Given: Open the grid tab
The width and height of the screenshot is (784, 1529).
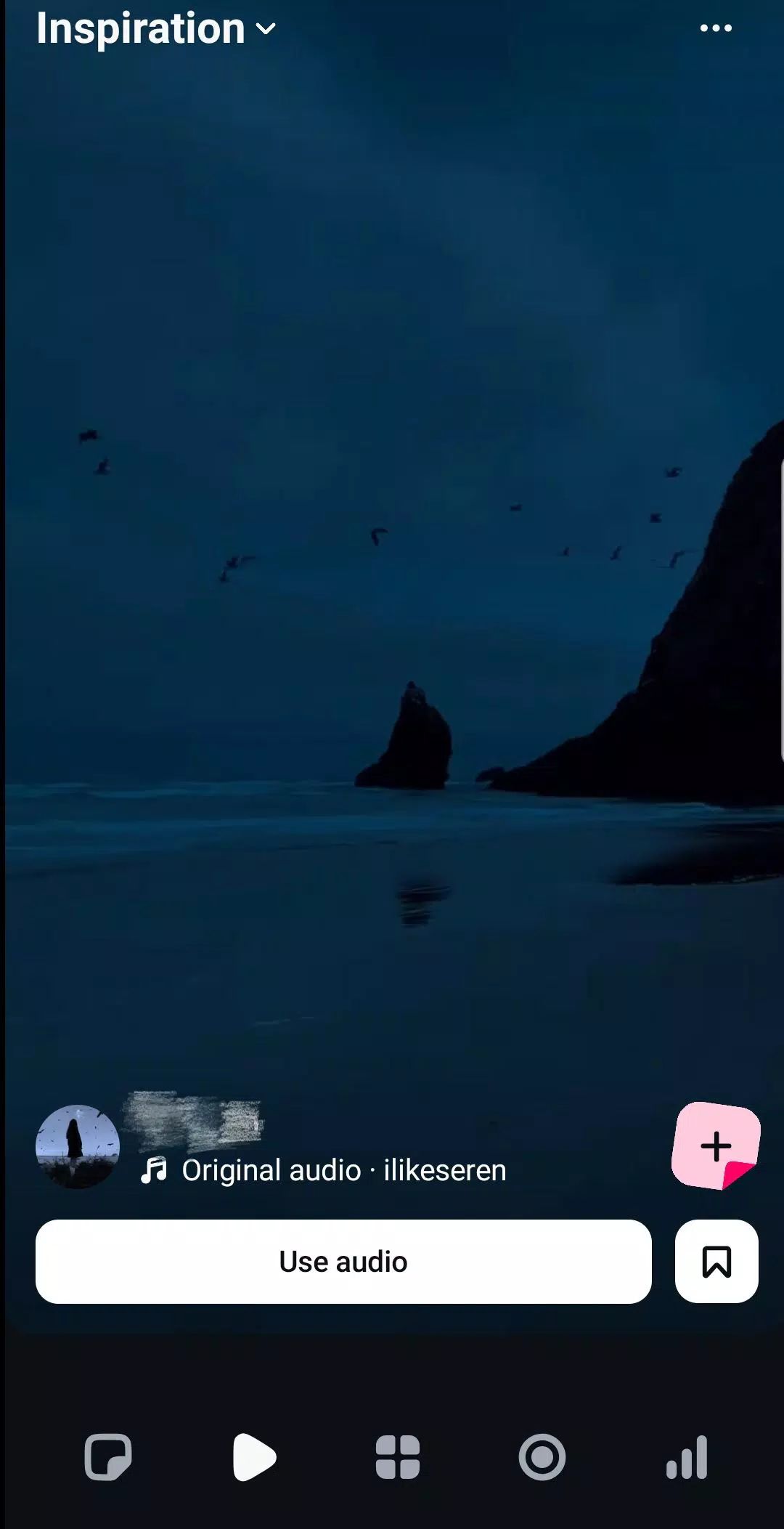Looking at the screenshot, I should pos(398,1456).
